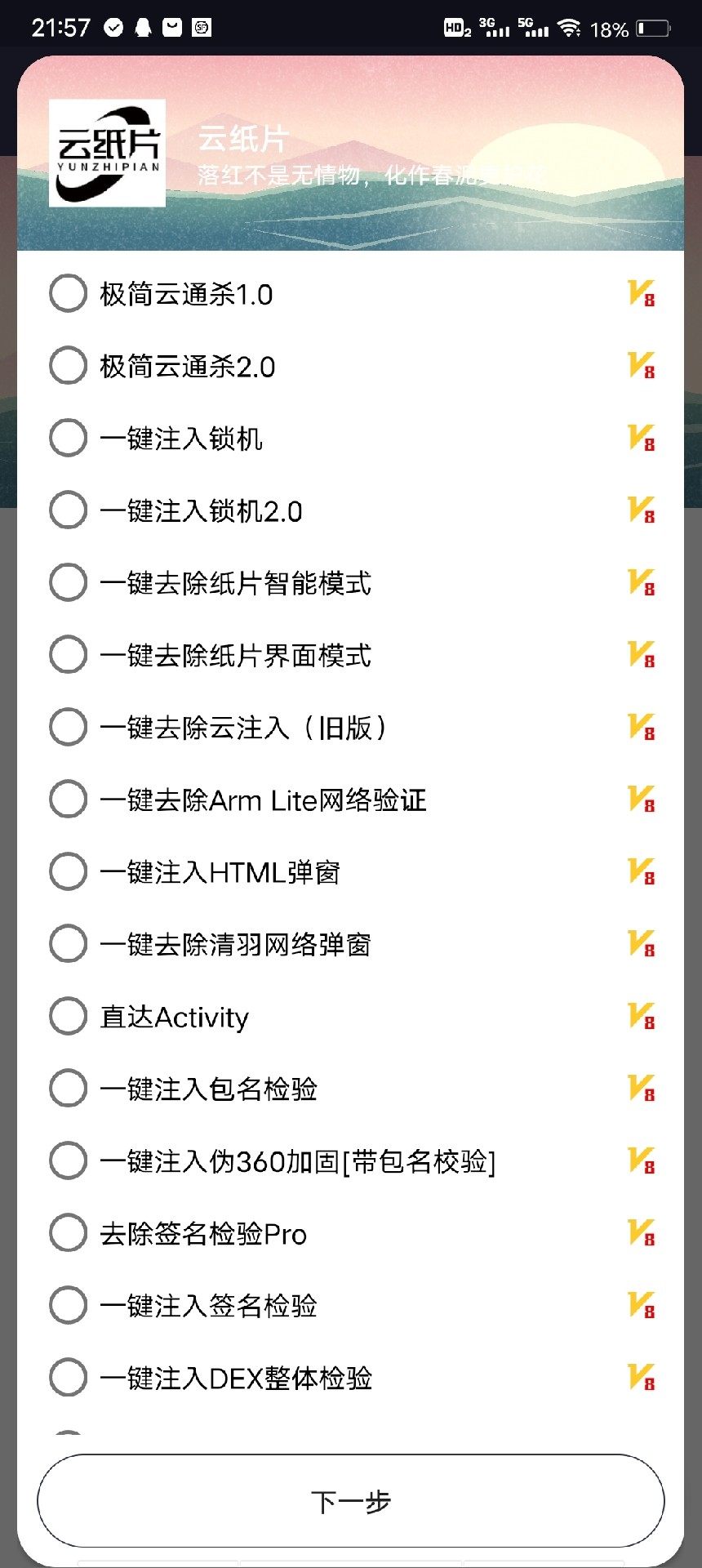702x1568 pixels.
Task: Select 一键注入HTML弹窗 option
Action: (69, 872)
